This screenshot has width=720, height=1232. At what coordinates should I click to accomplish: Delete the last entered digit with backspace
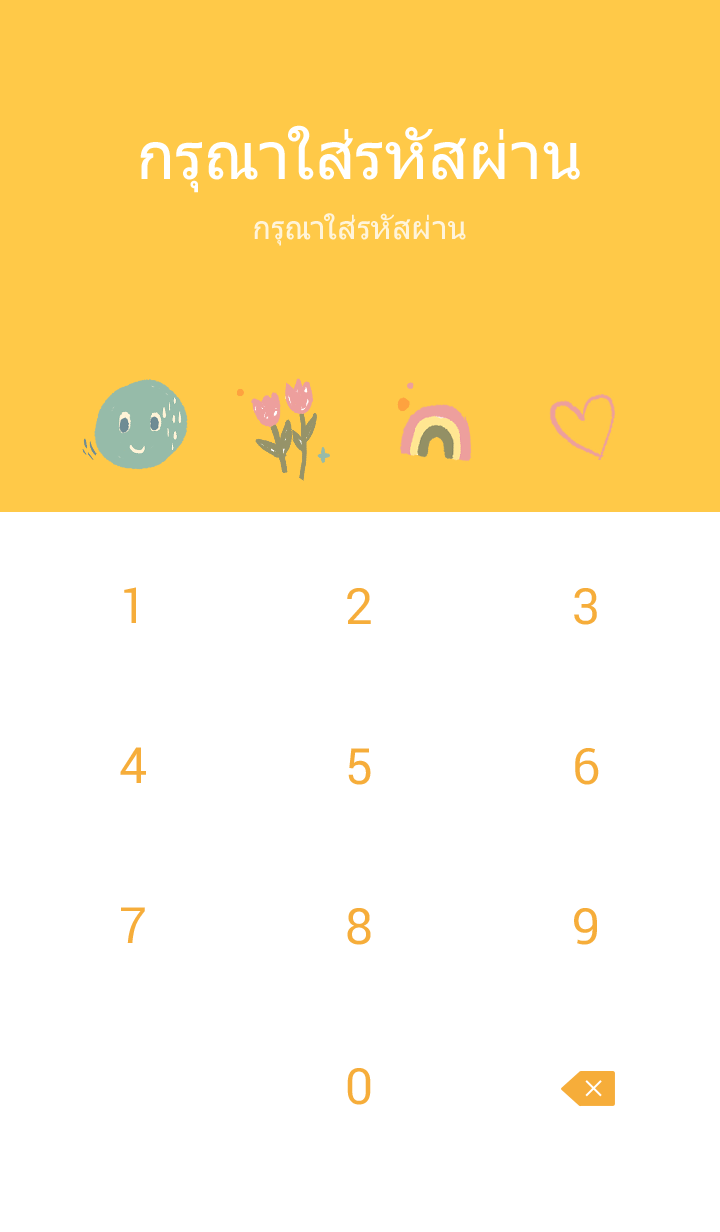[x=589, y=1088]
